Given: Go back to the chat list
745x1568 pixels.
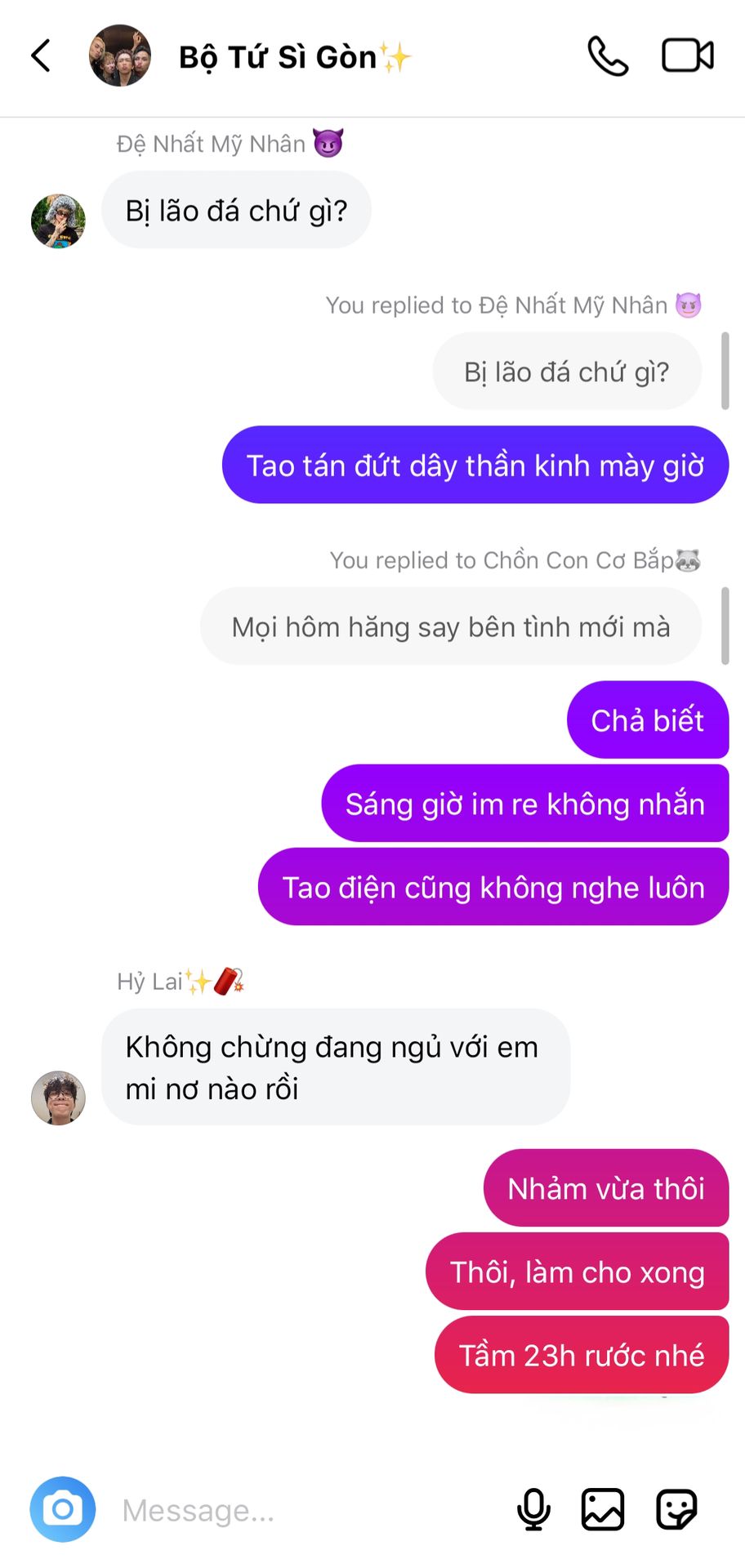Looking at the screenshot, I should click(41, 56).
